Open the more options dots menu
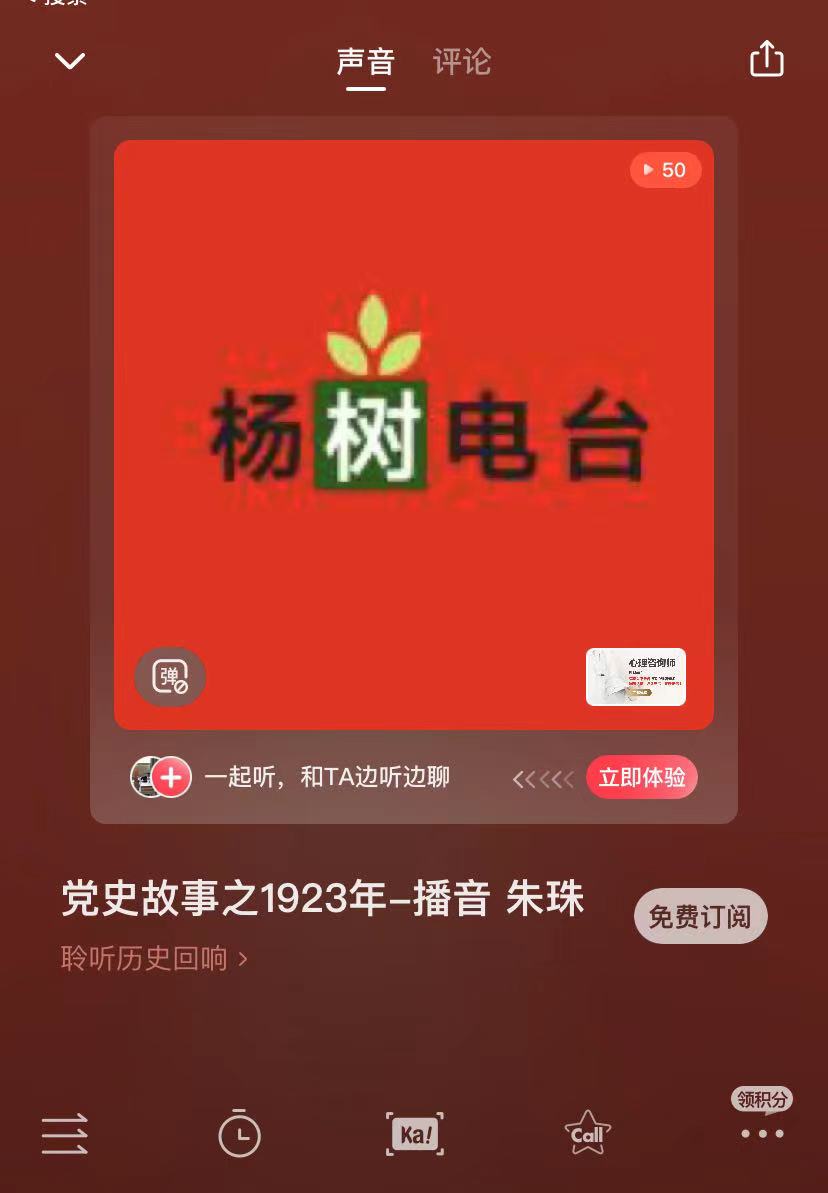The image size is (828, 1193). (762, 1133)
